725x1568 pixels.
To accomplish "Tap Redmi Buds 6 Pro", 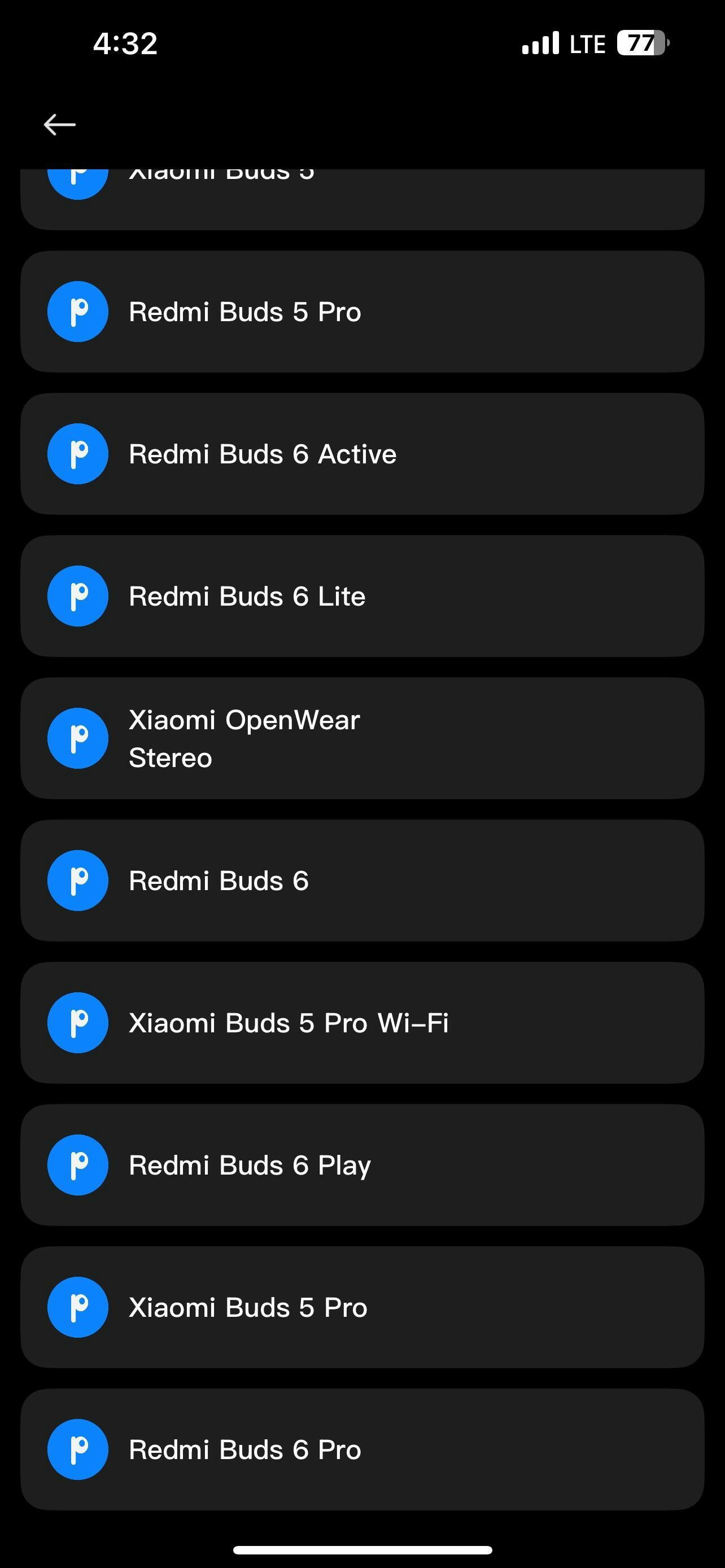I will [x=362, y=1449].
